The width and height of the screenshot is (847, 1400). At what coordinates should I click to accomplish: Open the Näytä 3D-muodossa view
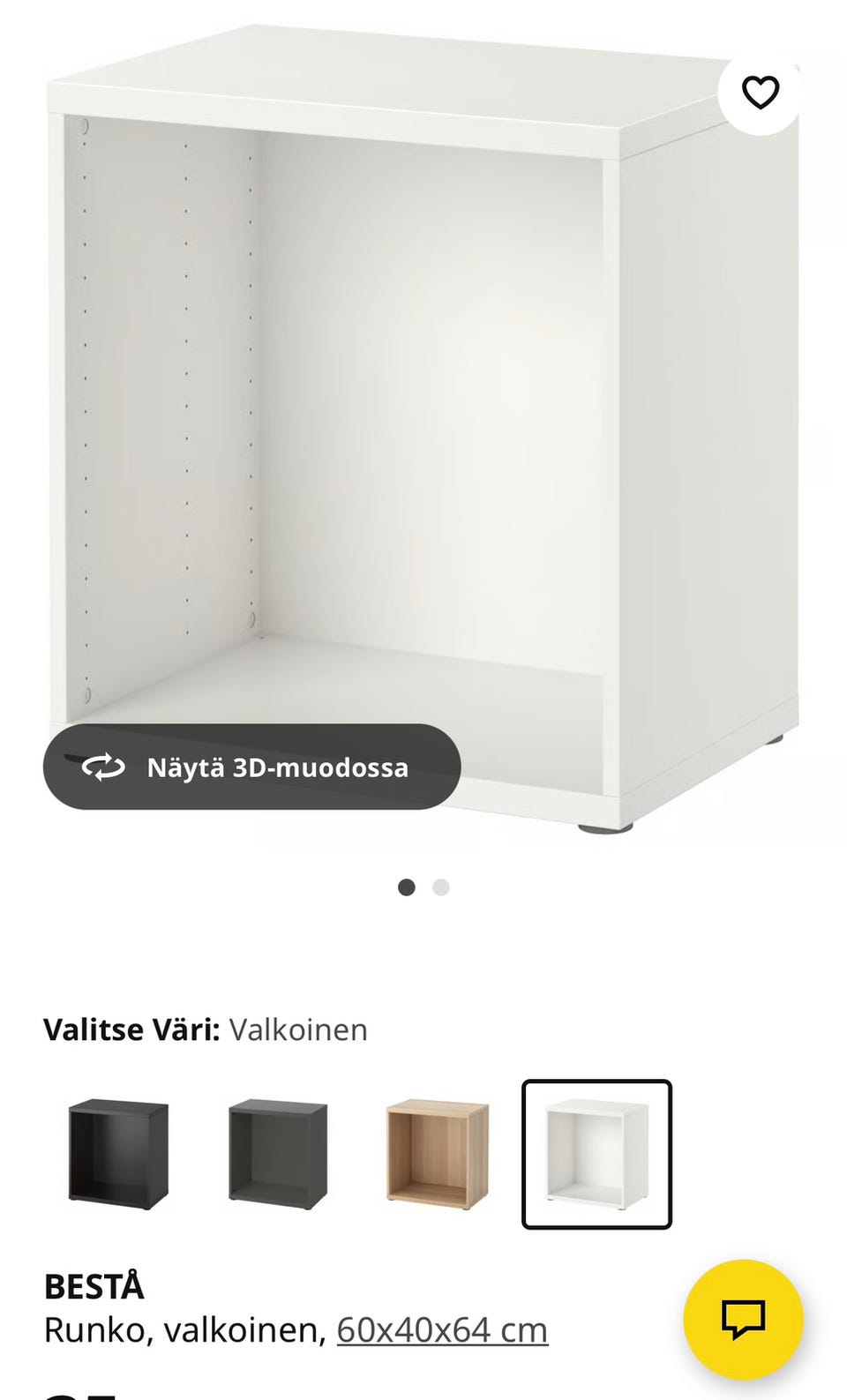tap(252, 767)
